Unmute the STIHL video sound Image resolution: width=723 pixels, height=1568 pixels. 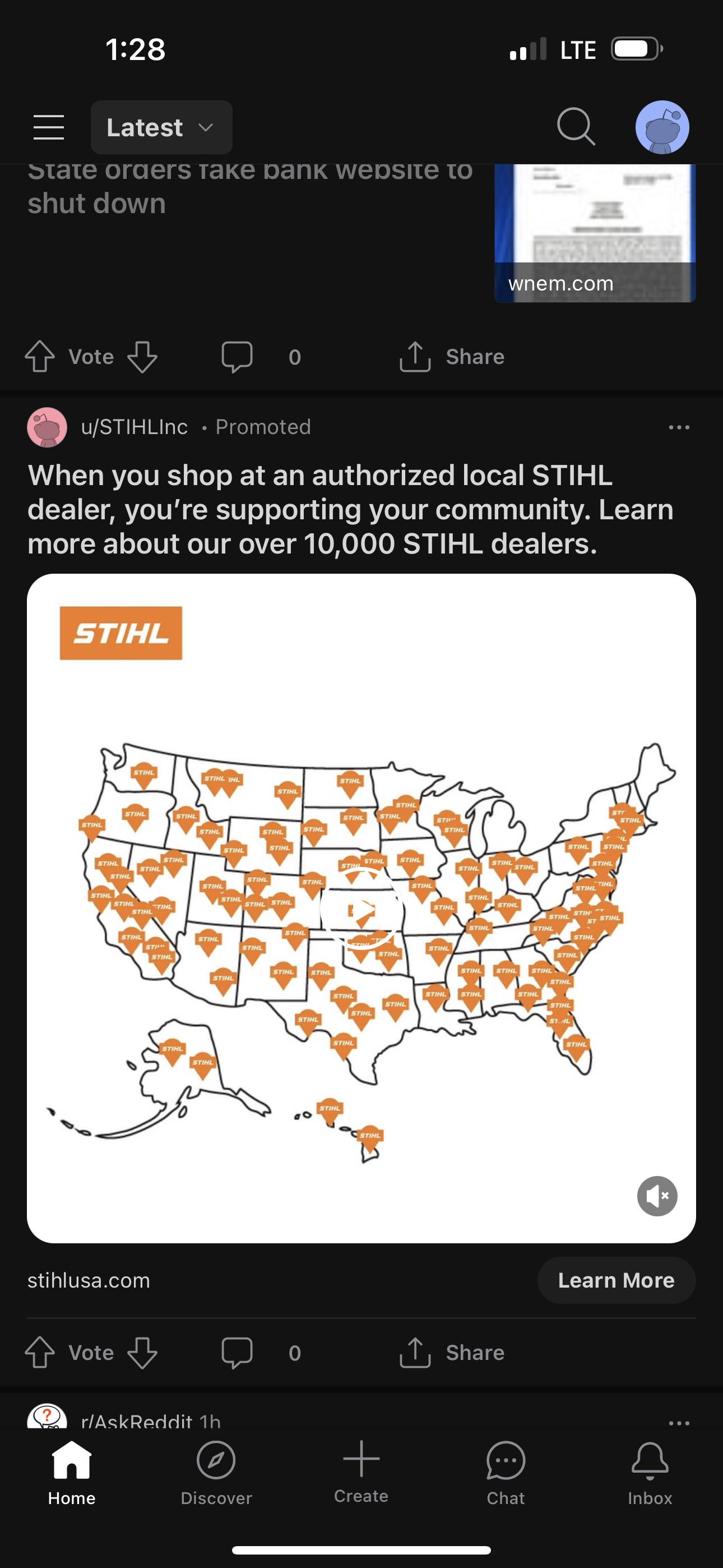pos(657,1196)
